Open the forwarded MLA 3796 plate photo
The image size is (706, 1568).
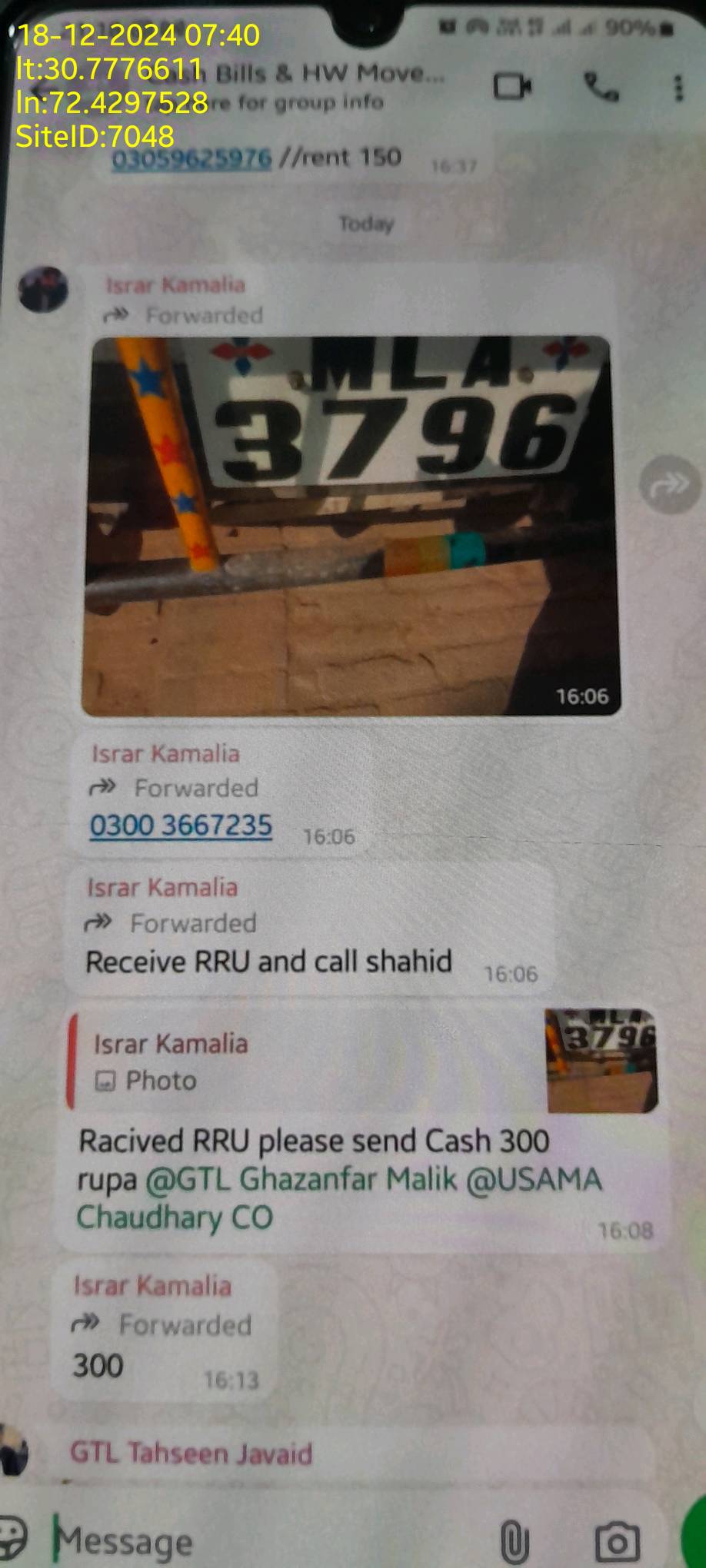(351, 525)
